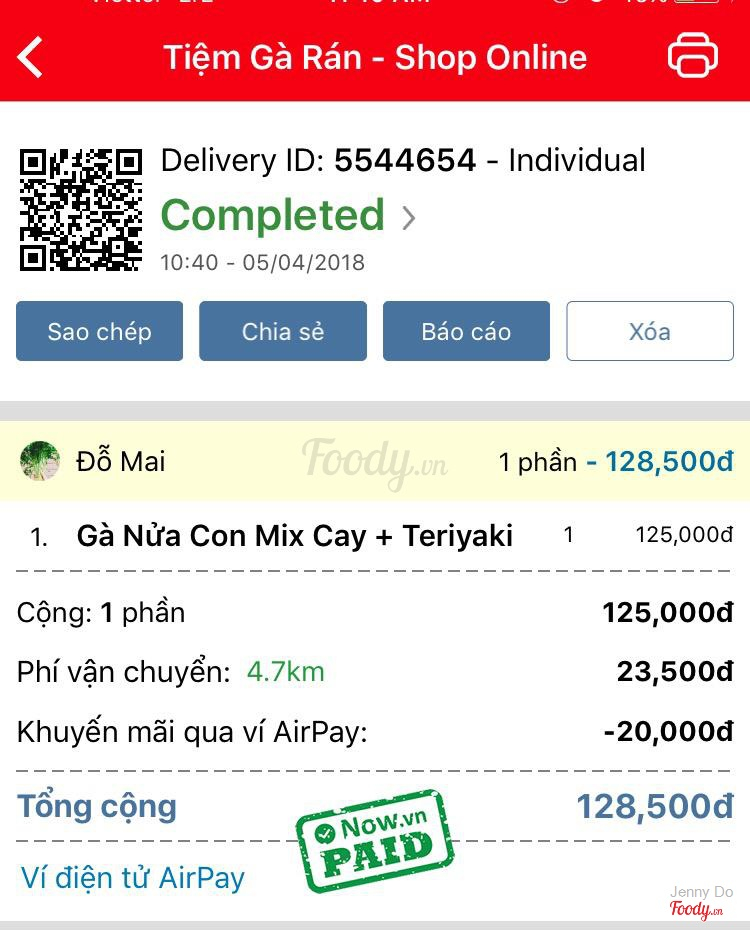Delete the order with Xóa

click(650, 331)
